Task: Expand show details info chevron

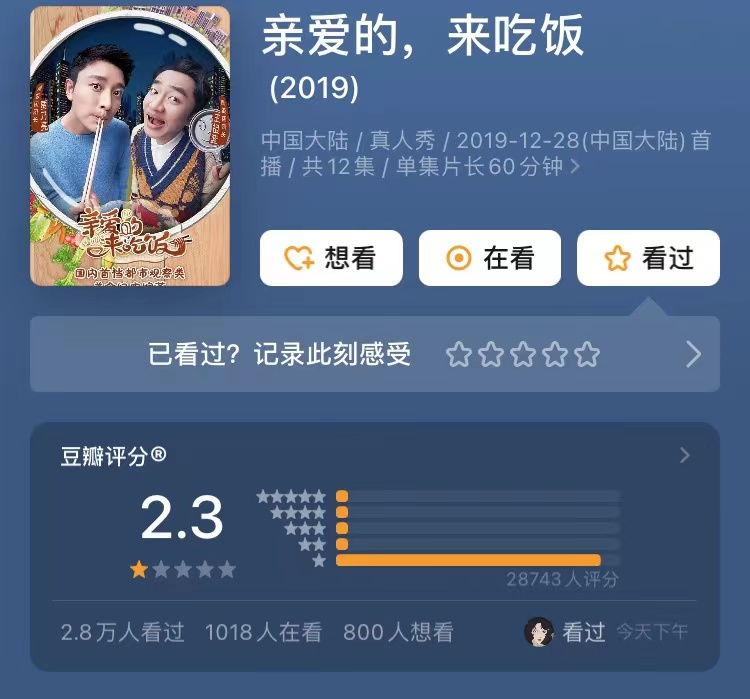Action: 575,167
